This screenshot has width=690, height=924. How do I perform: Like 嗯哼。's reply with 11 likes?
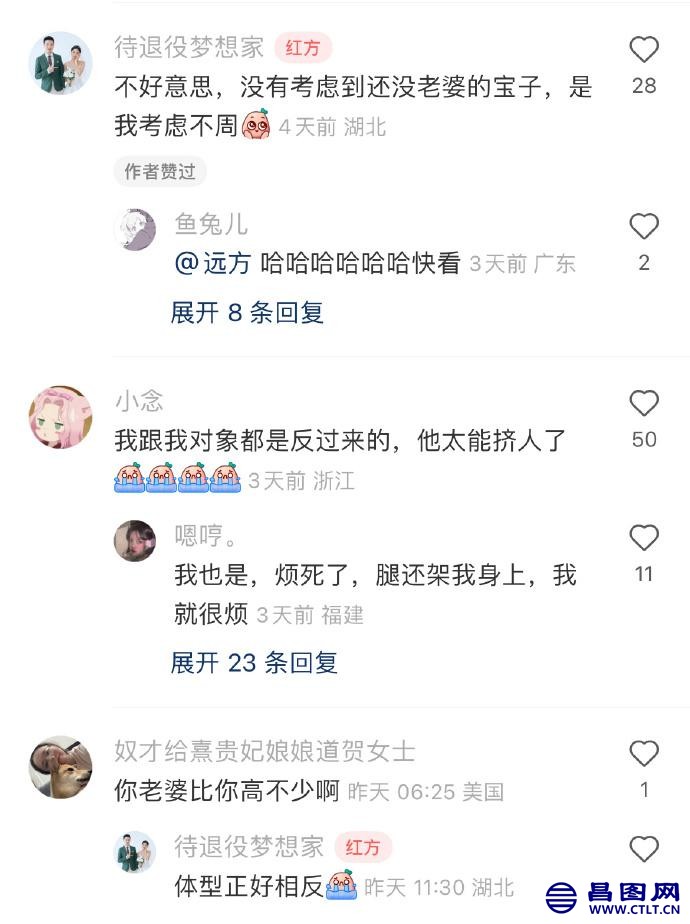644,538
